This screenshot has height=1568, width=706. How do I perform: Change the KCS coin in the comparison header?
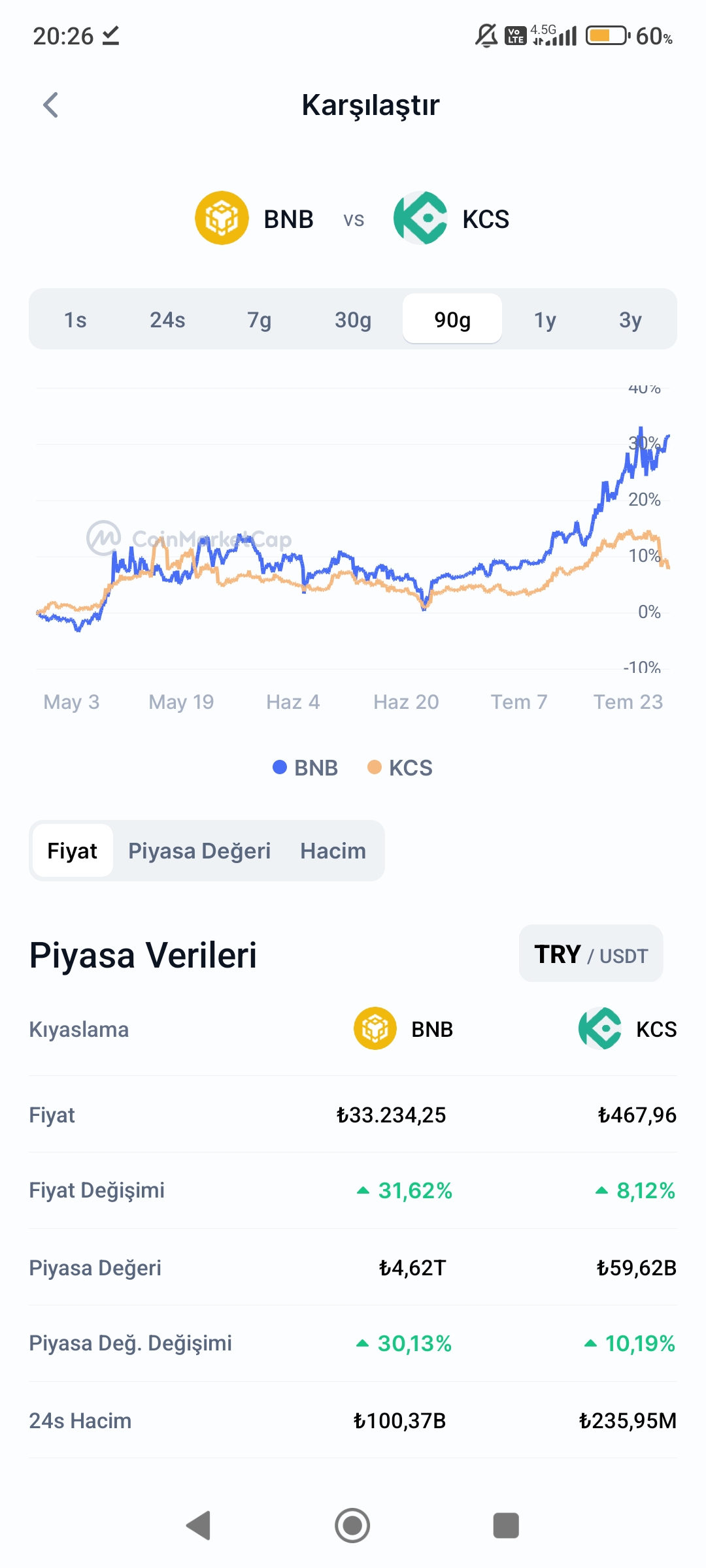(452, 218)
